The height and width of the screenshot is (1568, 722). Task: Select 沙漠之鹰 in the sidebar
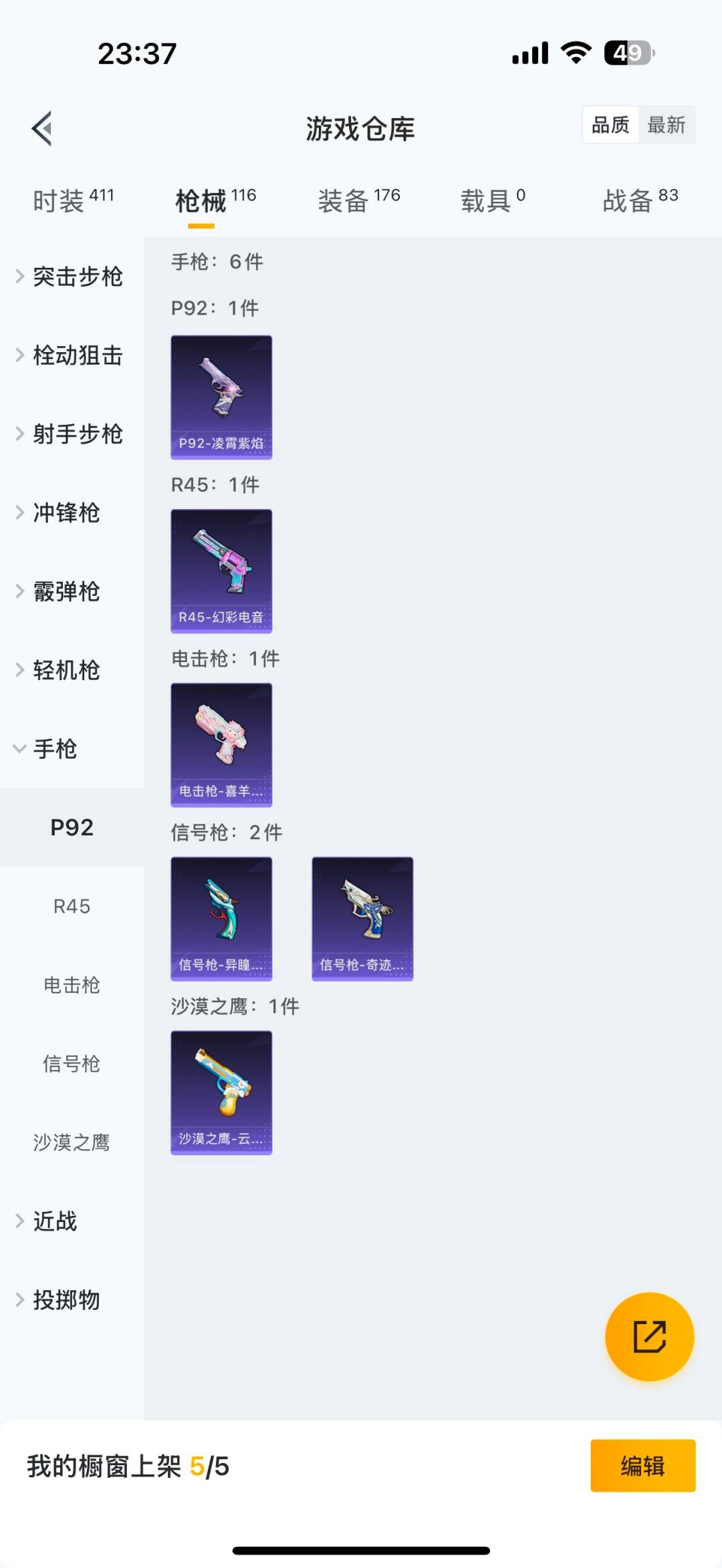tap(72, 1143)
